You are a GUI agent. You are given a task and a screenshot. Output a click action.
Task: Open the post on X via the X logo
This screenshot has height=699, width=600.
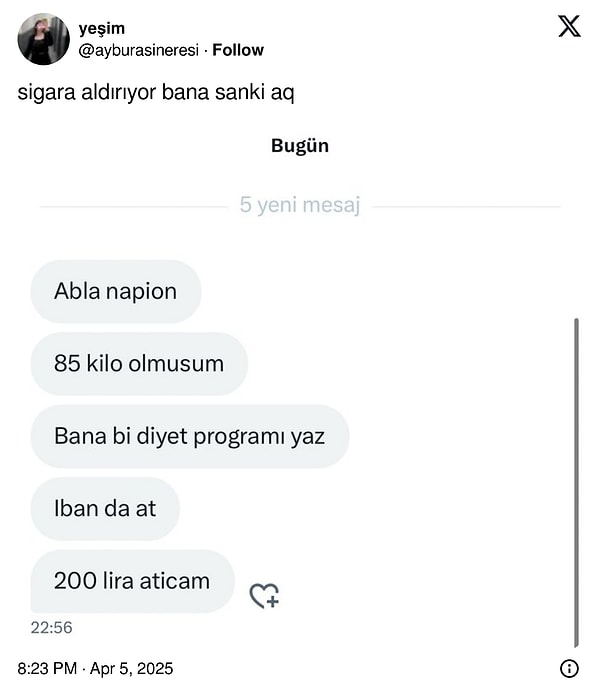[568, 27]
